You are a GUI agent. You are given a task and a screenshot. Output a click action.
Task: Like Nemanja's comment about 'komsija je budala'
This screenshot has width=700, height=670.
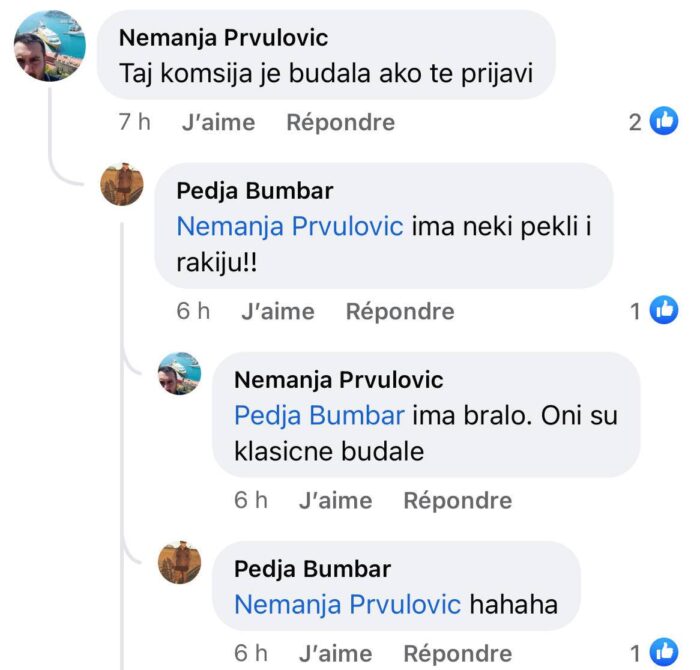click(x=218, y=123)
